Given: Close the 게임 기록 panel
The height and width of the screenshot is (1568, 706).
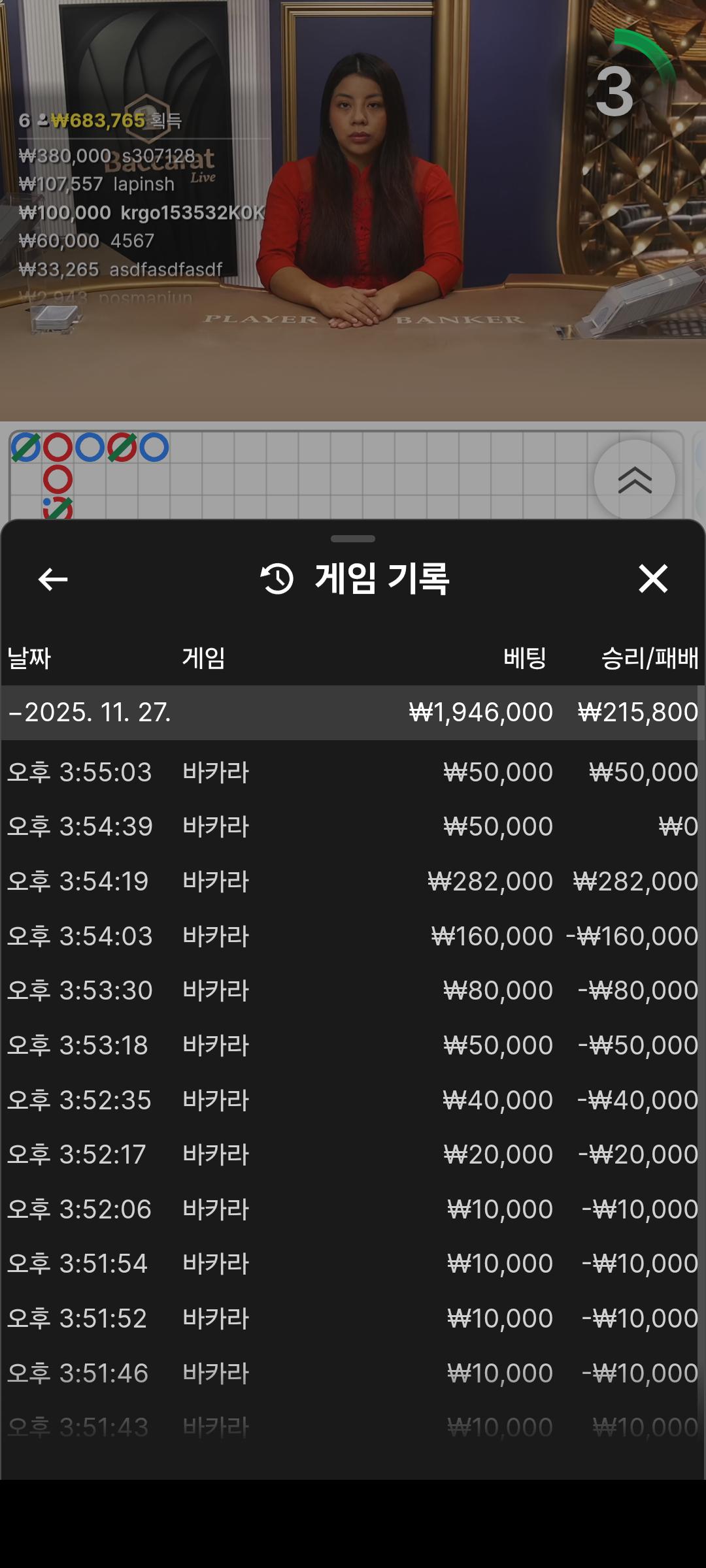Looking at the screenshot, I should (x=652, y=579).
